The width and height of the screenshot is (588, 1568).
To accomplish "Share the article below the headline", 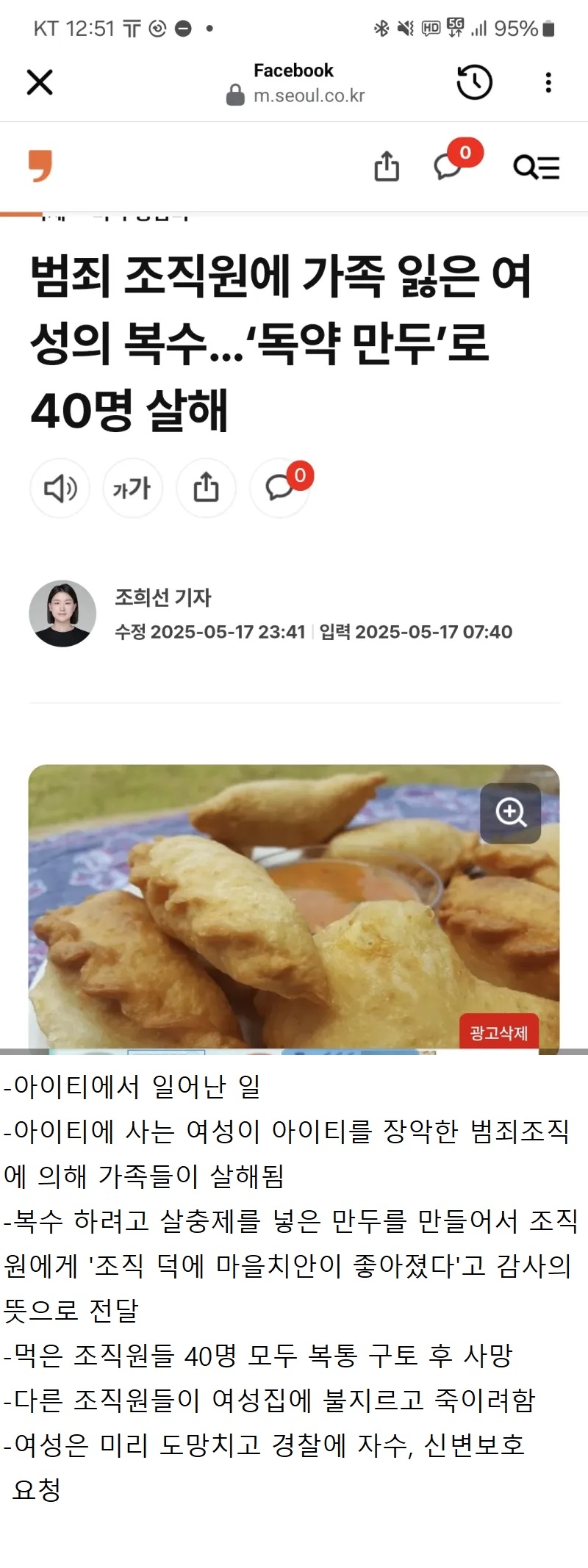I will (206, 488).
